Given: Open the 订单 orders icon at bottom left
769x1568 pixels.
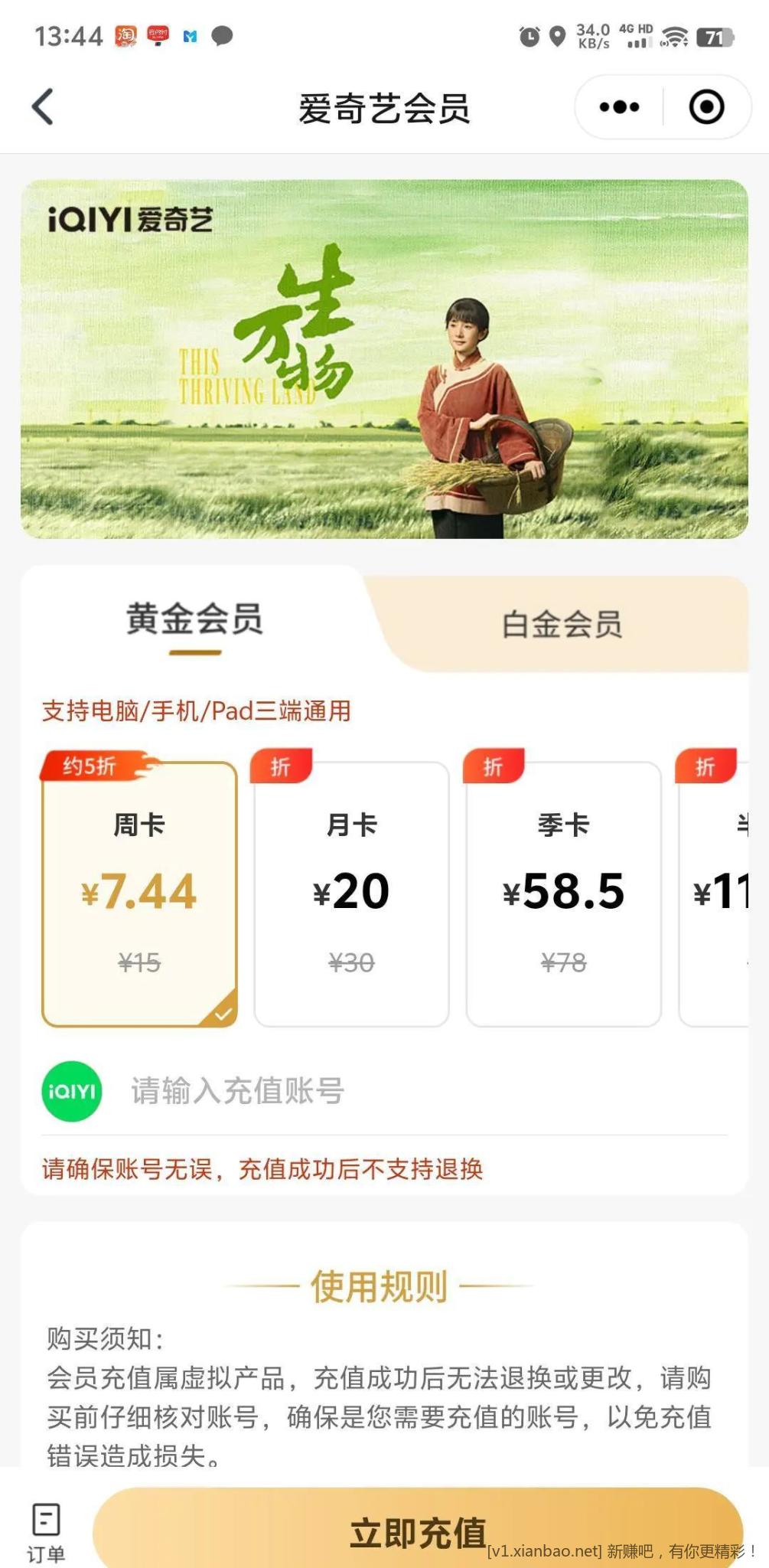Looking at the screenshot, I should [46, 1526].
